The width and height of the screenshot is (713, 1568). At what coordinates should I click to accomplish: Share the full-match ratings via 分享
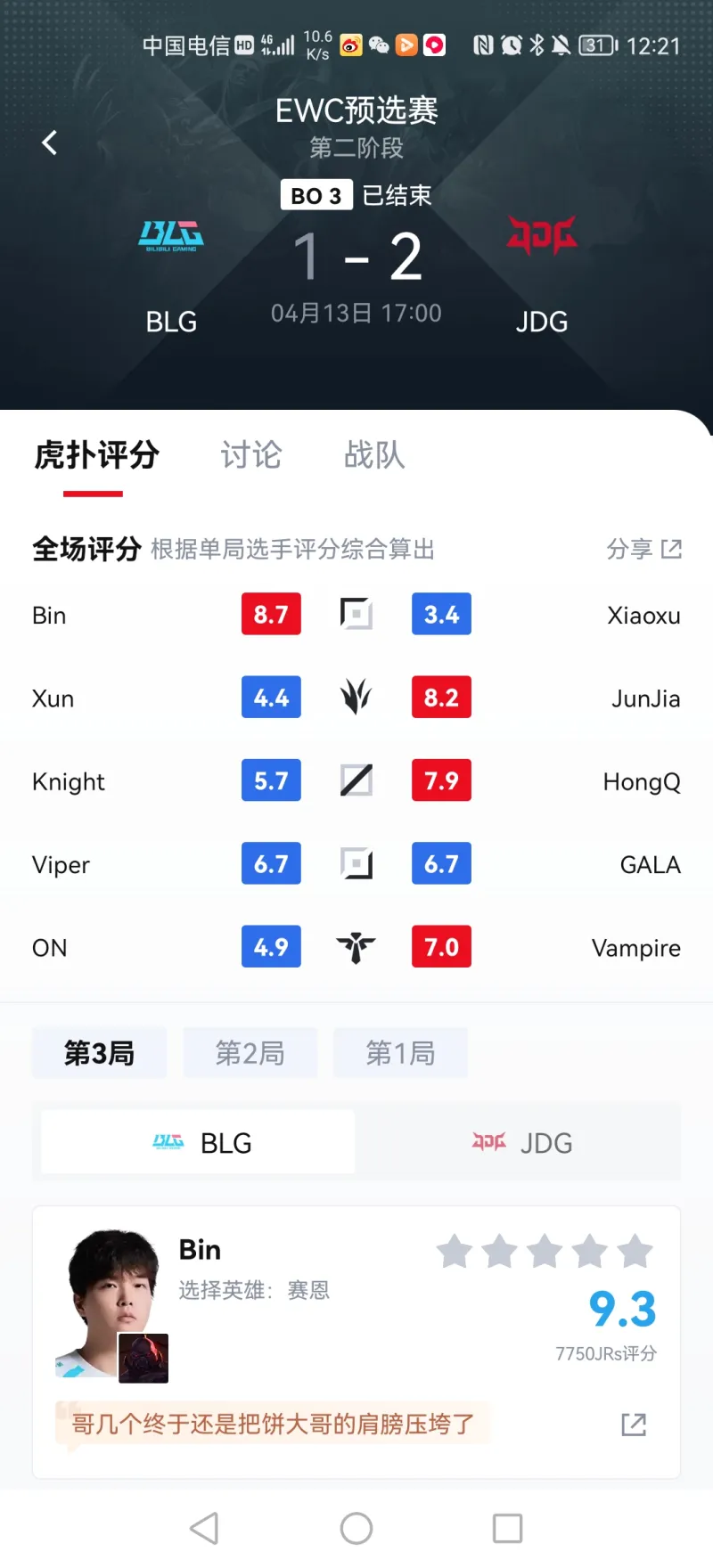pyautogui.click(x=643, y=549)
